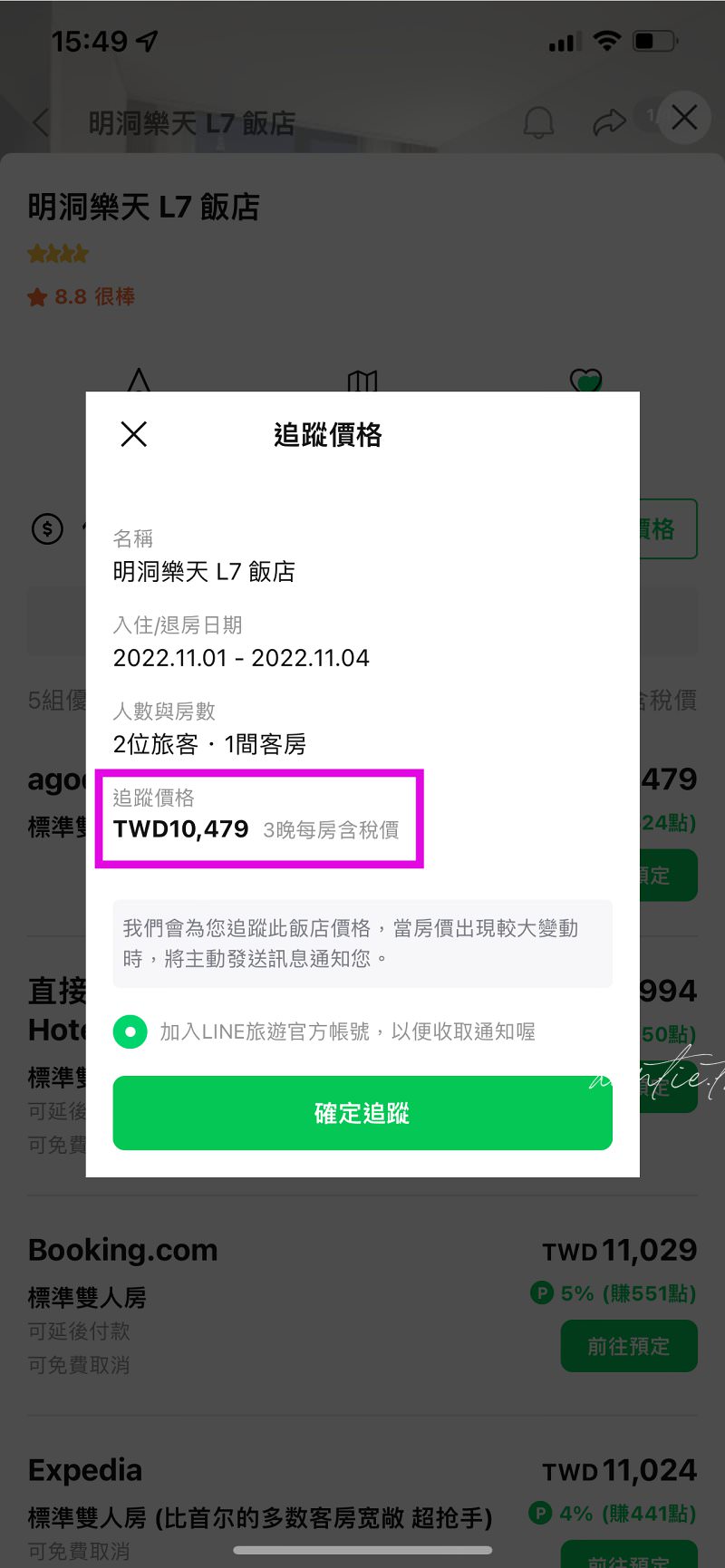Tap 前往預定 for Booking.com
Screen dimensions: 725x1568
(x=629, y=1346)
